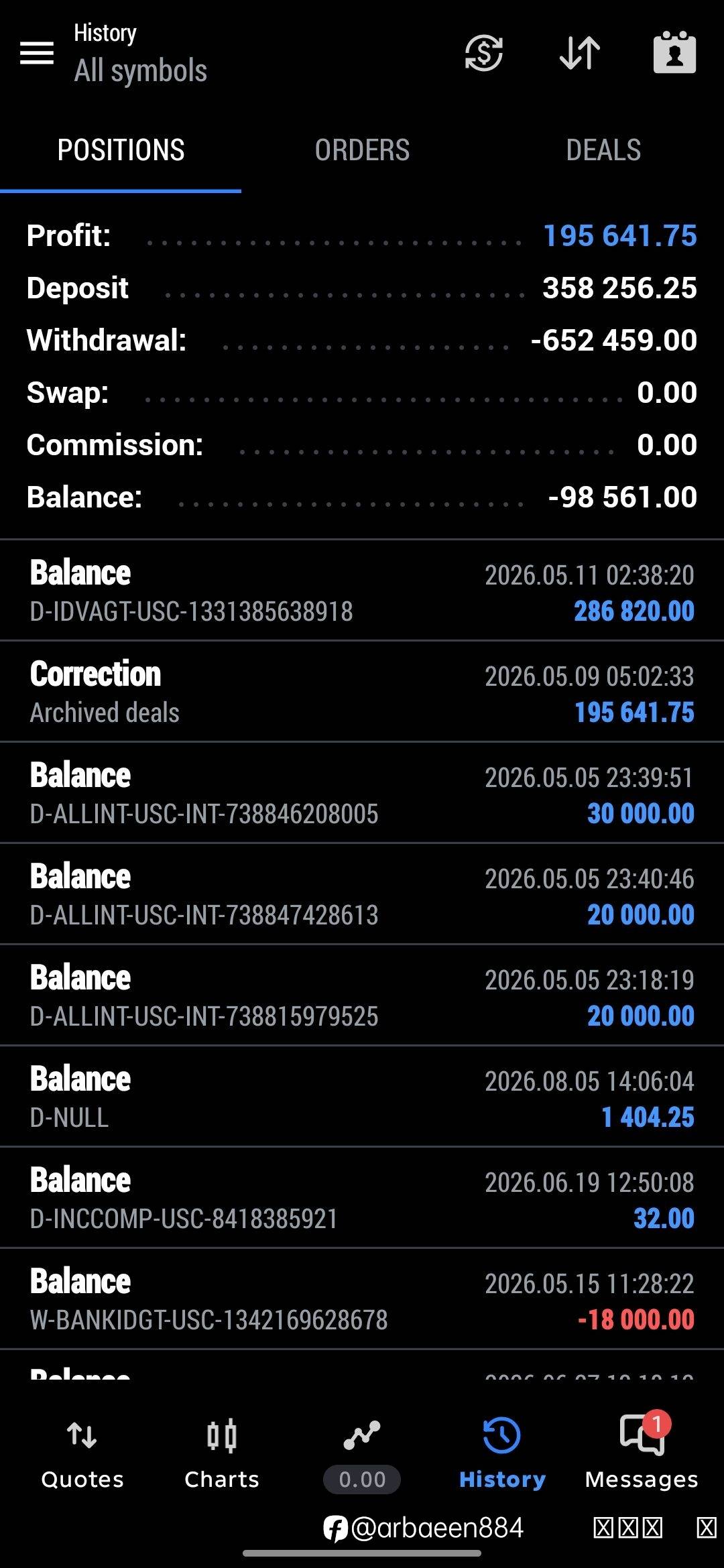The height and width of the screenshot is (1568, 724).
Task: Open the sort arrows option
Action: [x=580, y=52]
